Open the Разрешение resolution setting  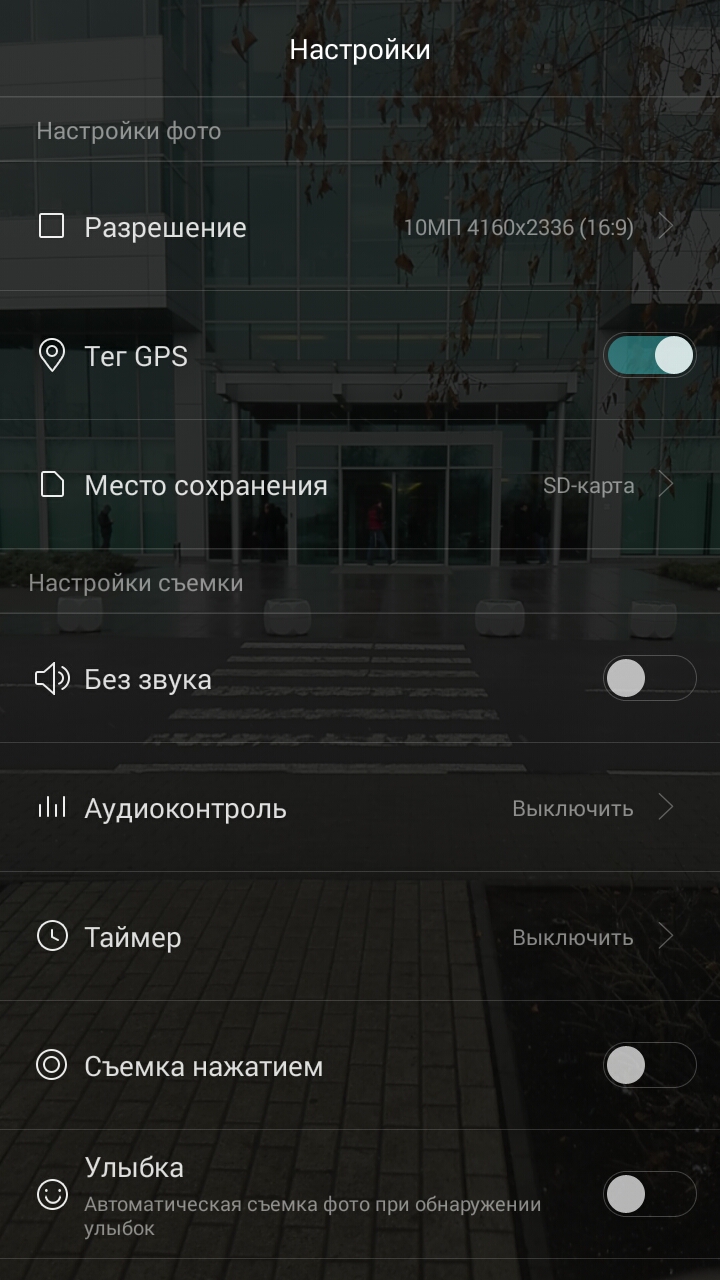click(x=360, y=227)
